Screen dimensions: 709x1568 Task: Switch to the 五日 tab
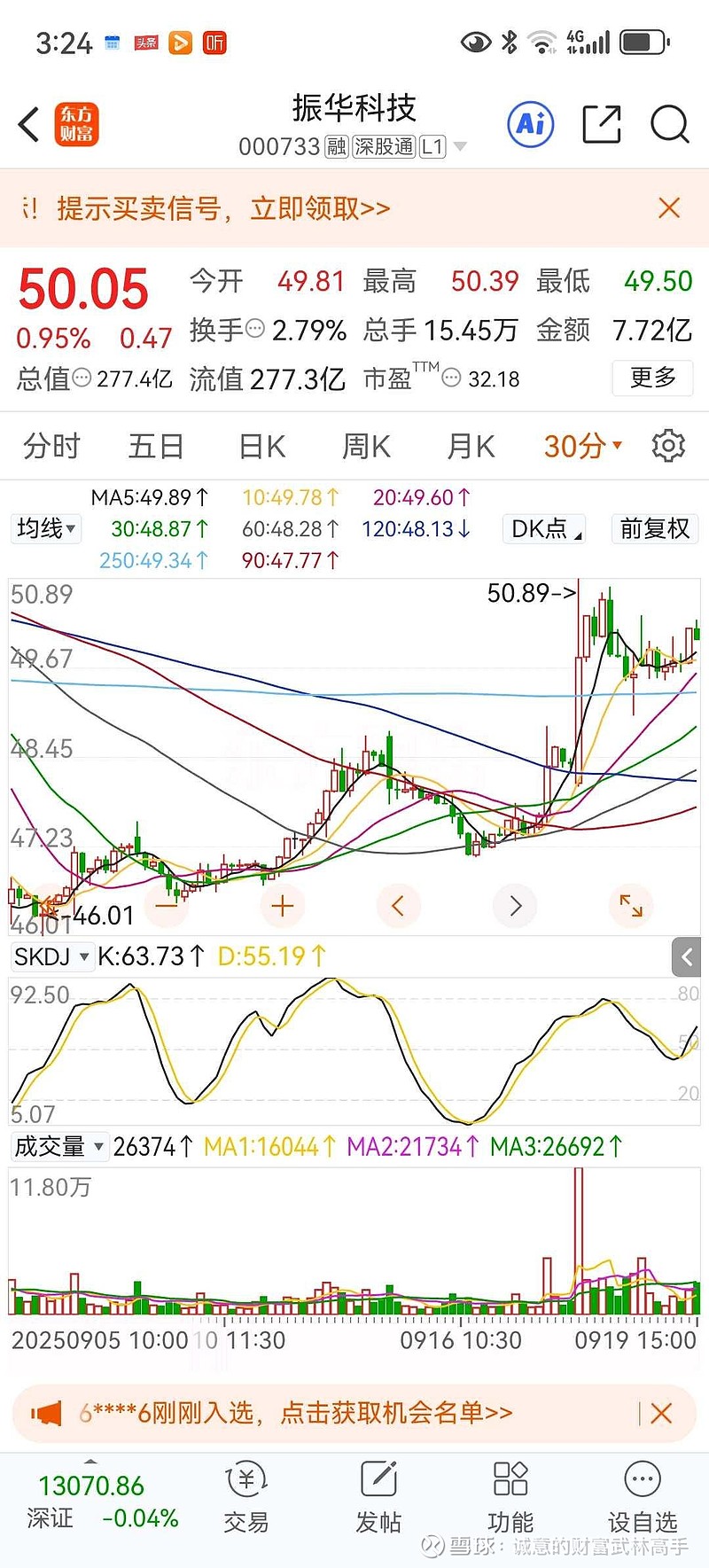click(156, 446)
